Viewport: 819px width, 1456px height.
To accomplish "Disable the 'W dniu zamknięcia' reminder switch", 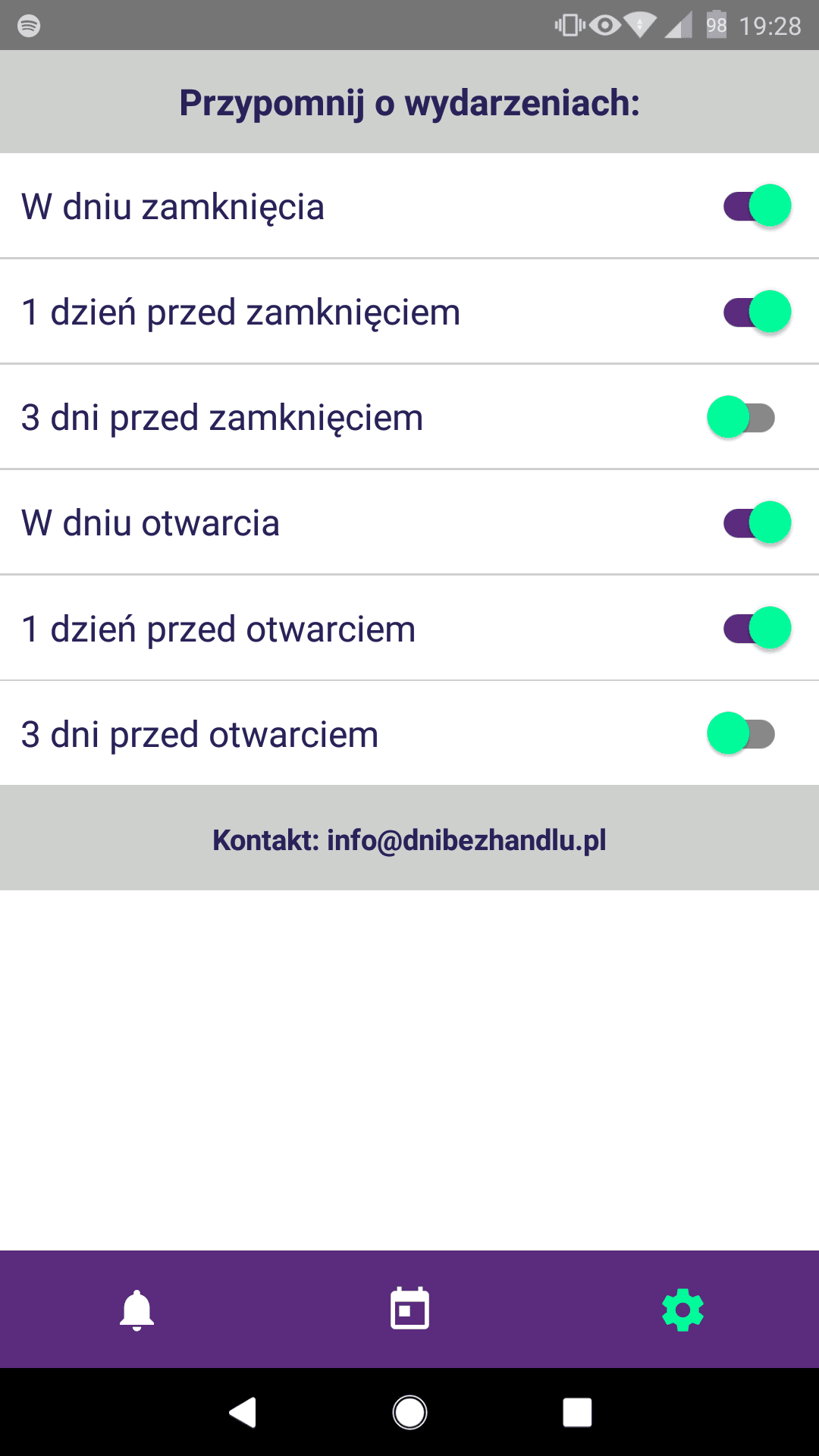I will [x=757, y=206].
